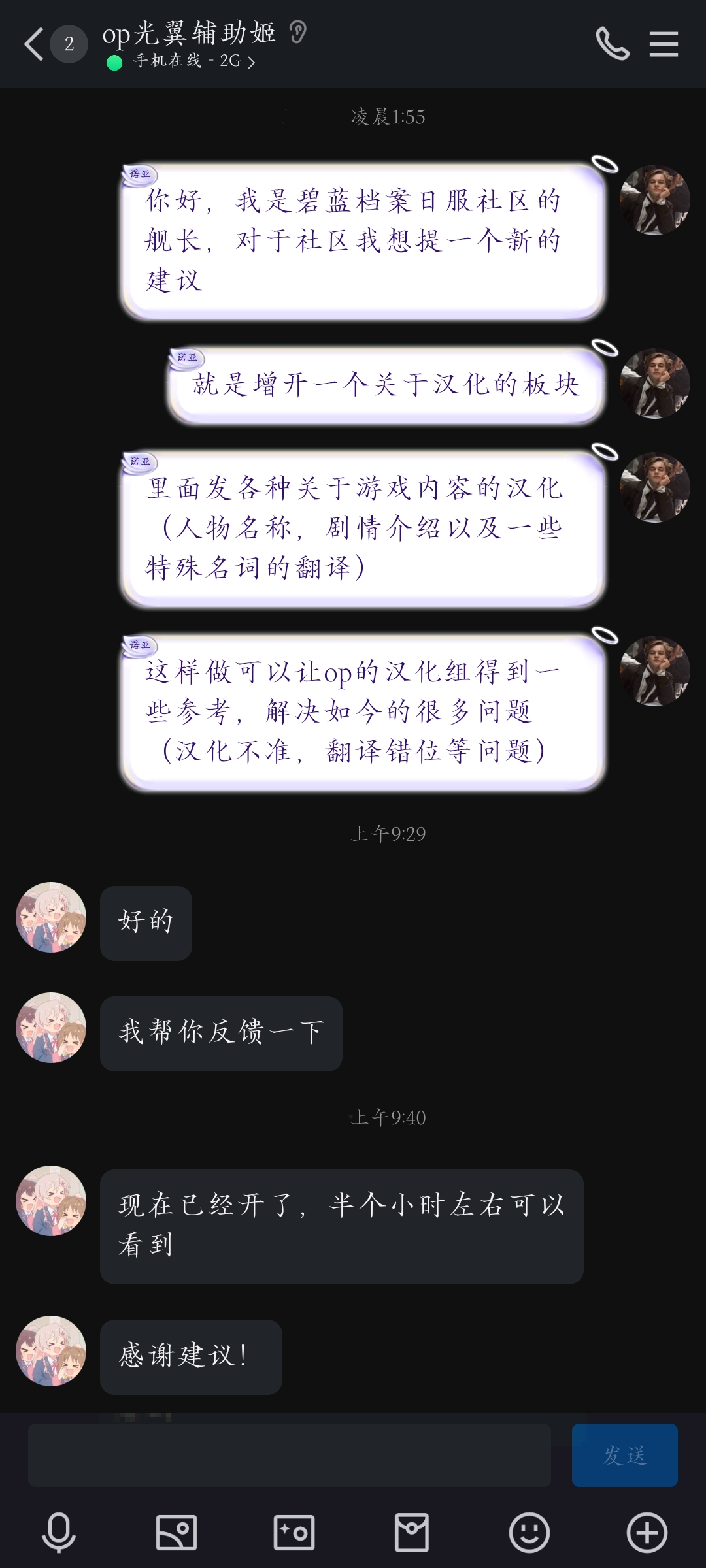This screenshot has width=706, height=1568.
Task: Open the emoji panel
Action: [529, 1532]
